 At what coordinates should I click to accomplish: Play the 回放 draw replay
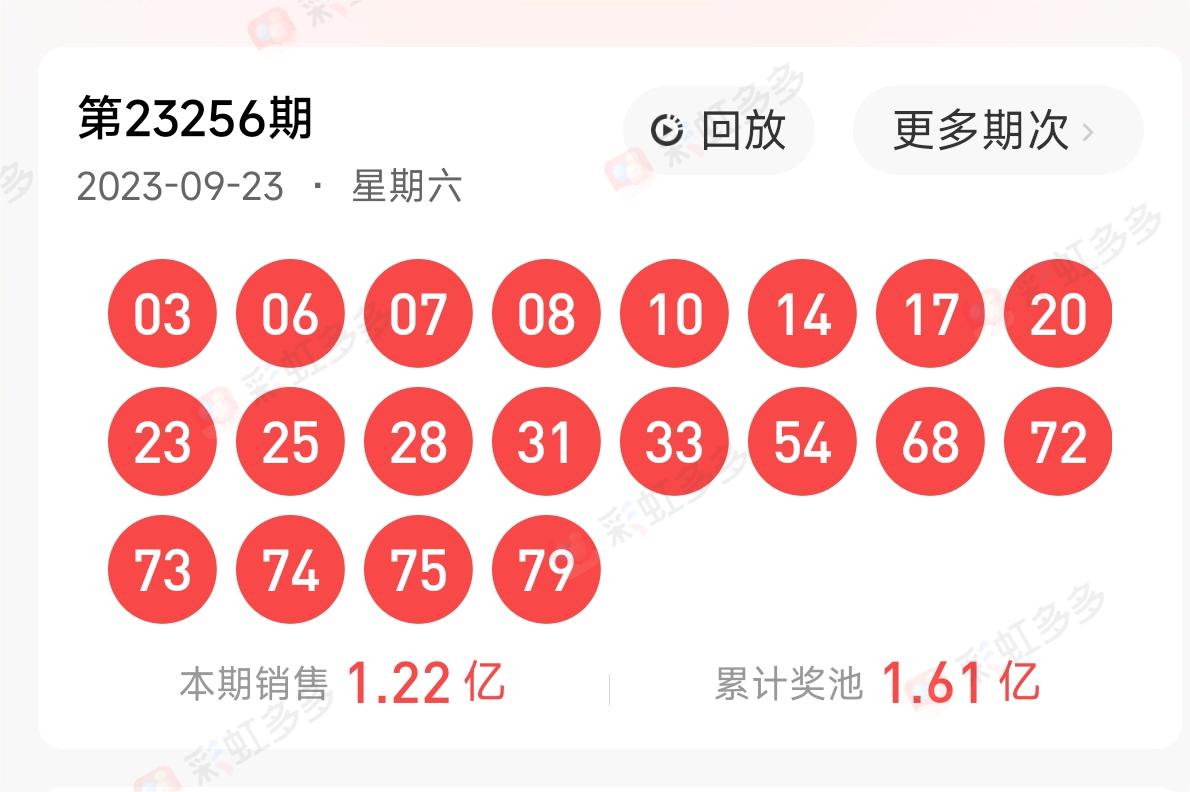(719, 130)
